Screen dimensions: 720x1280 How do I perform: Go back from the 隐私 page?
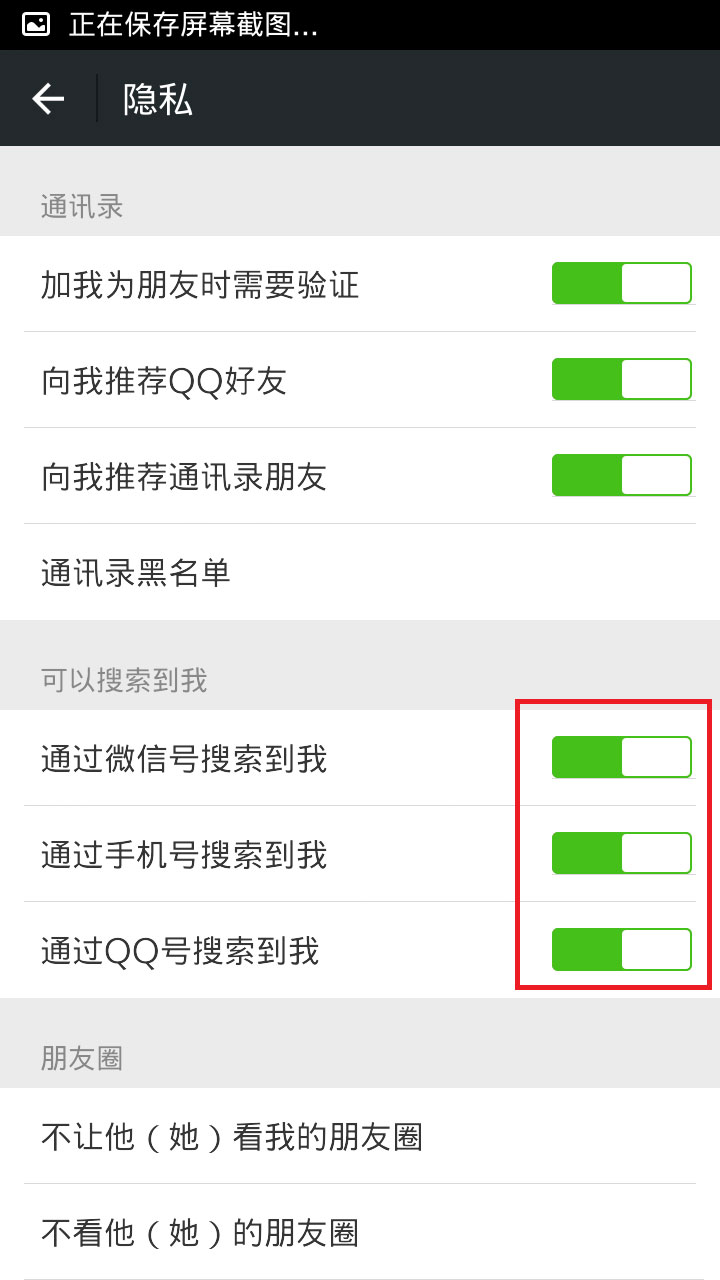[x=48, y=98]
